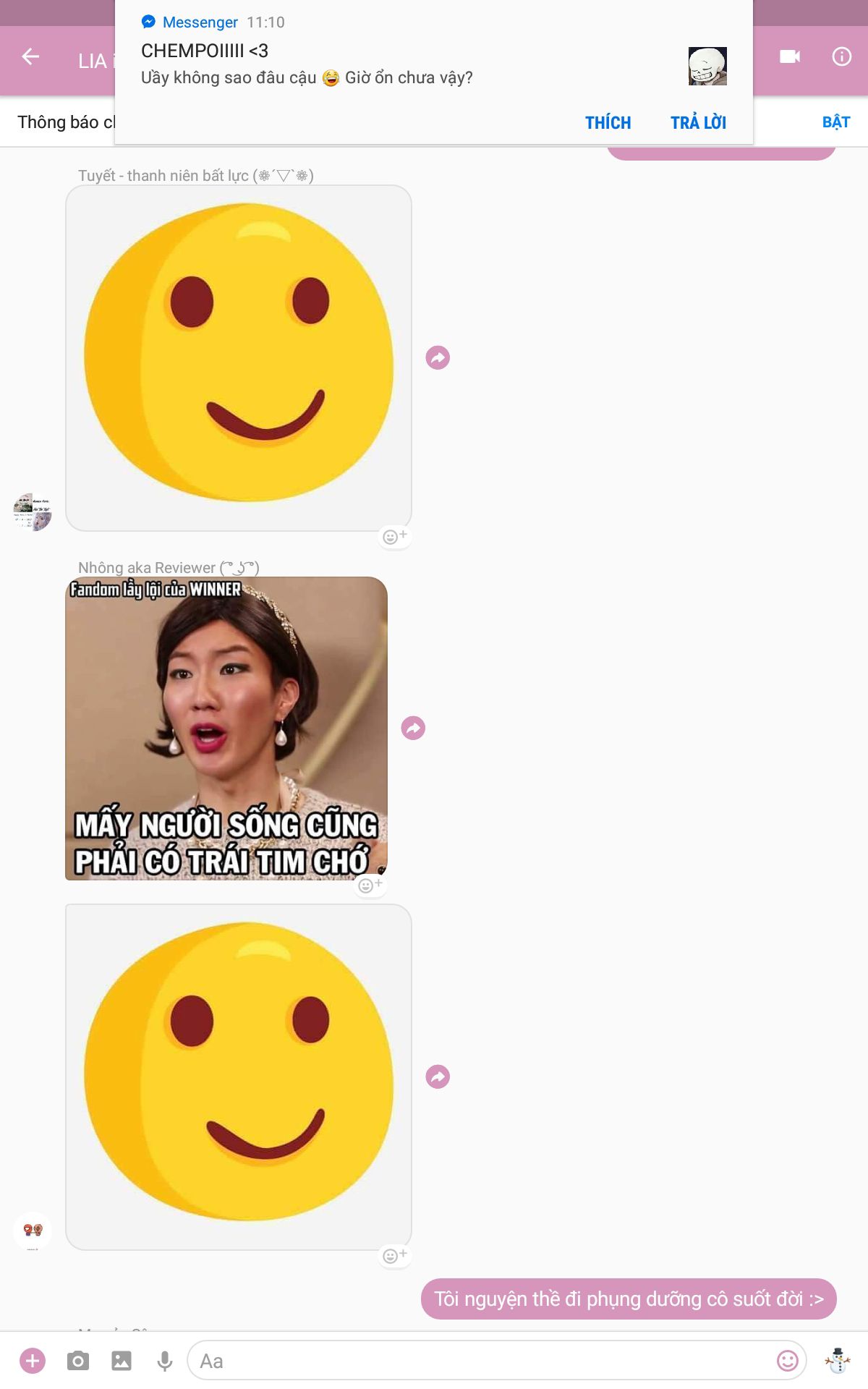Open the Fandom WINNER meme image
Image resolution: width=868 pixels, height=1389 pixels.
[226, 728]
